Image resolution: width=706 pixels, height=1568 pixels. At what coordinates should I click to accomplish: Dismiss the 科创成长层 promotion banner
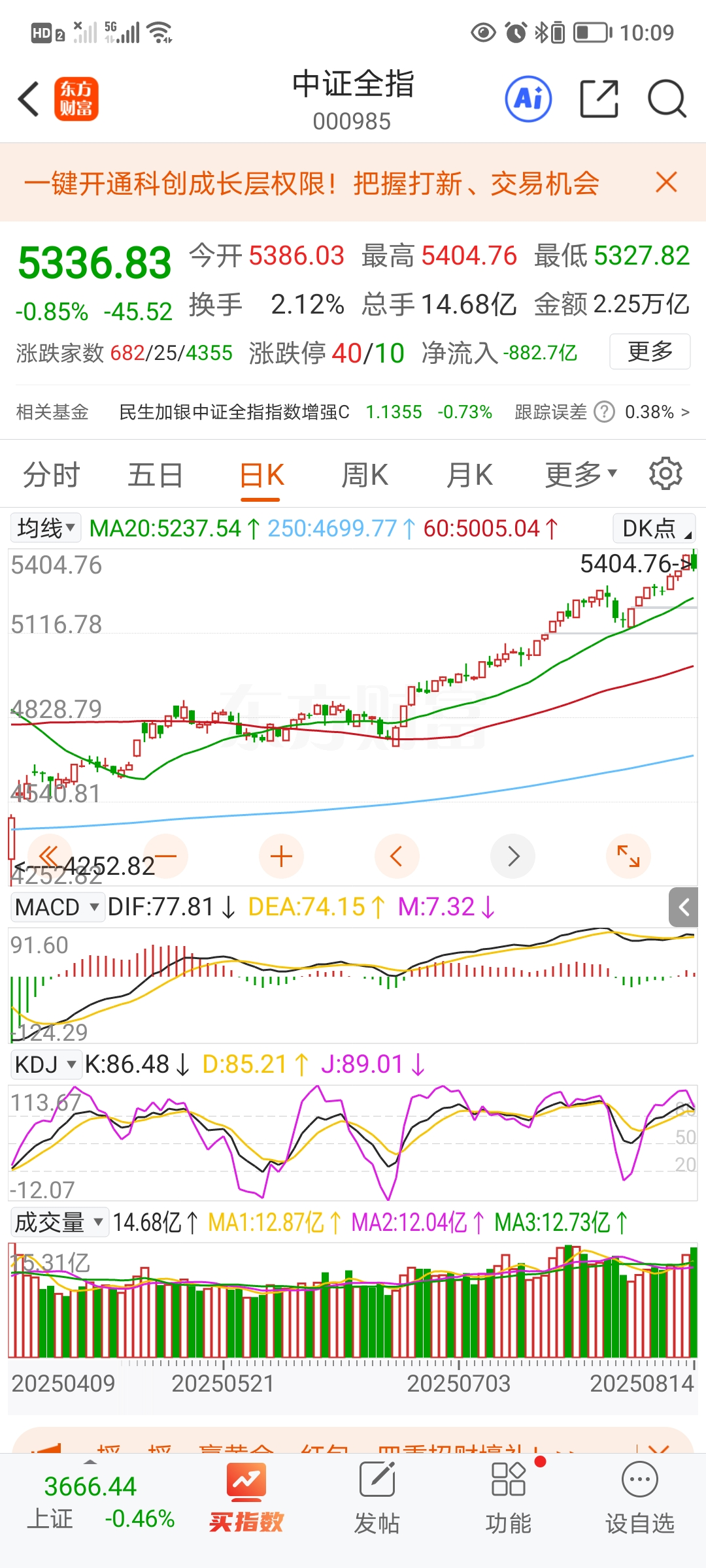[666, 182]
